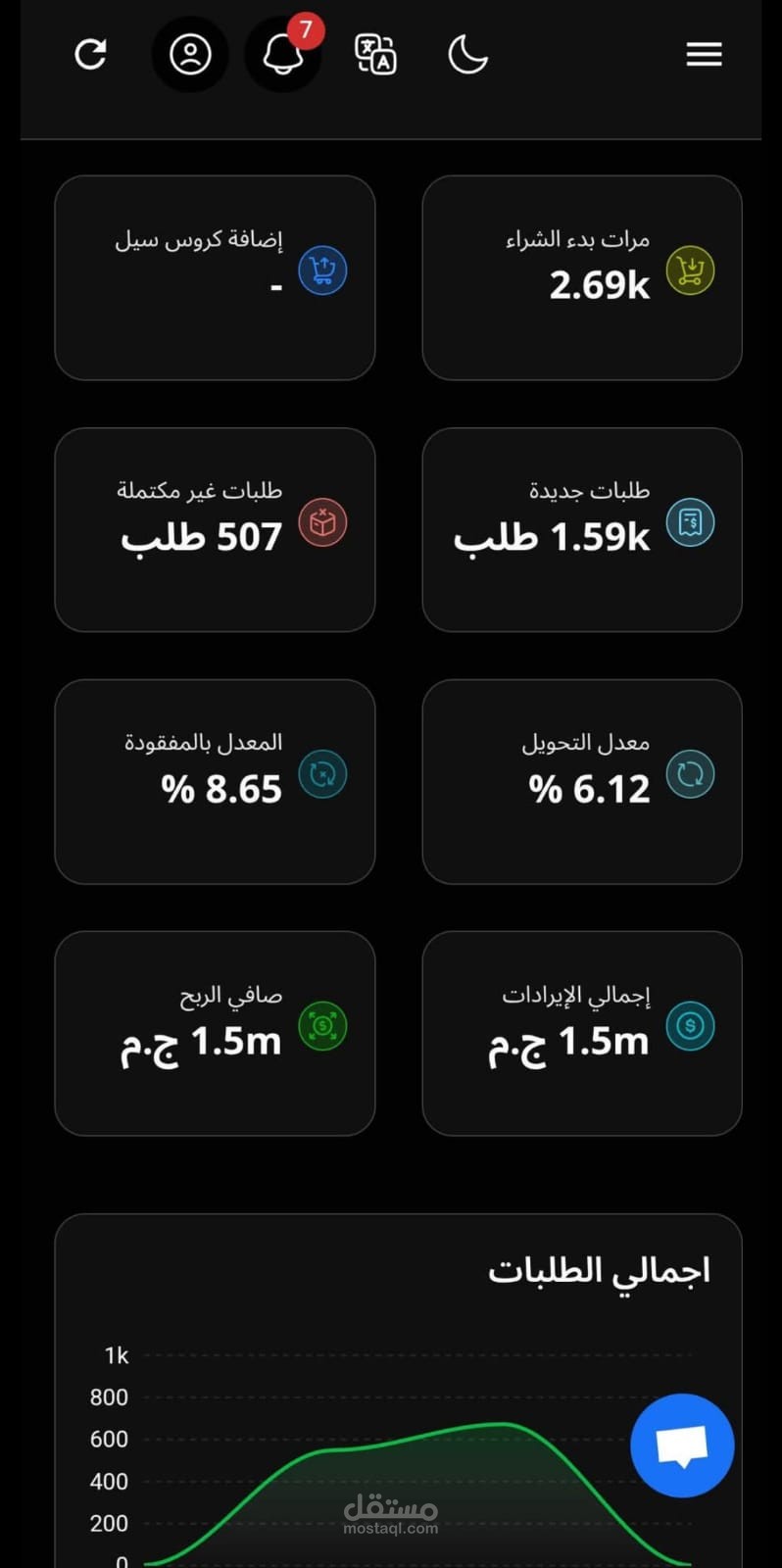Click the green dollar icon on صافي الربح card
Viewport: 782px width, 1568px height.
(x=322, y=1026)
